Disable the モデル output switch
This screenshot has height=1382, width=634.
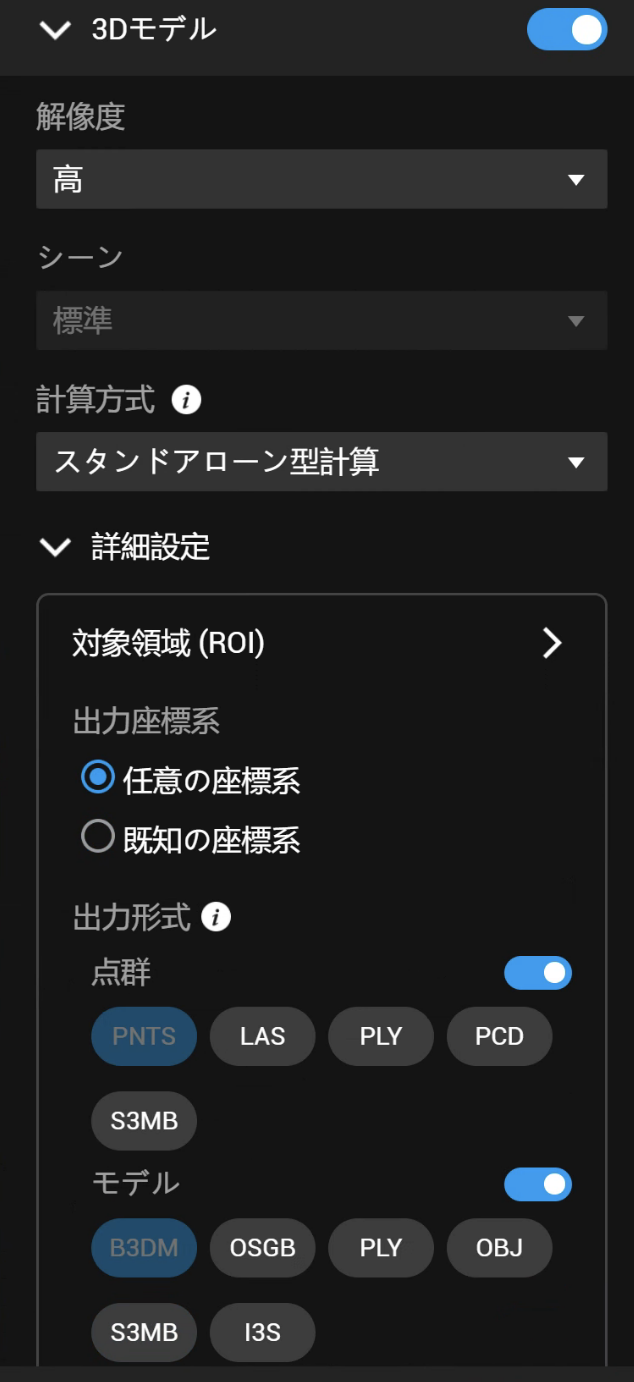538,1185
